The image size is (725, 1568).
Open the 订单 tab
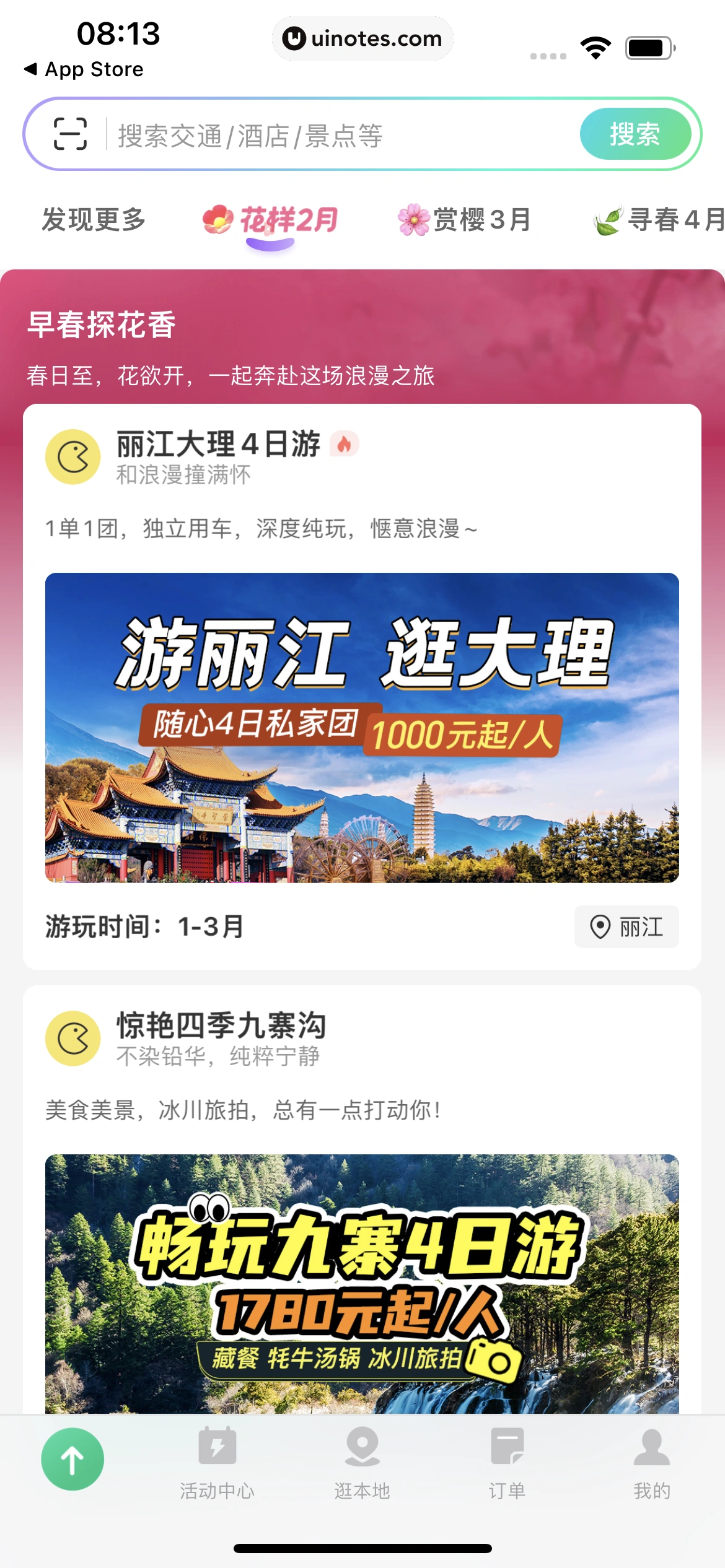pos(507,1463)
